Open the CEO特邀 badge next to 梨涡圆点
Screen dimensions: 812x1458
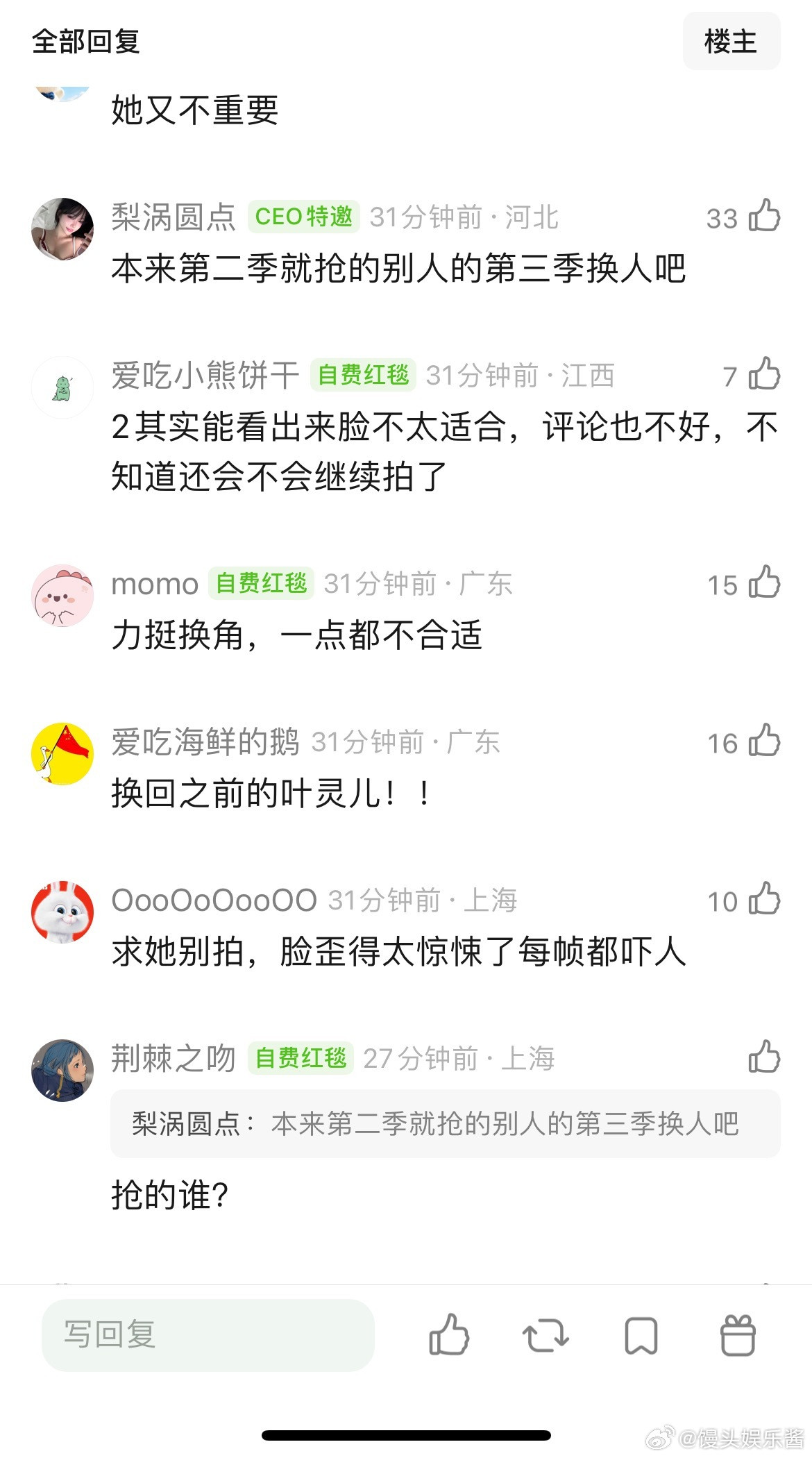304,217
